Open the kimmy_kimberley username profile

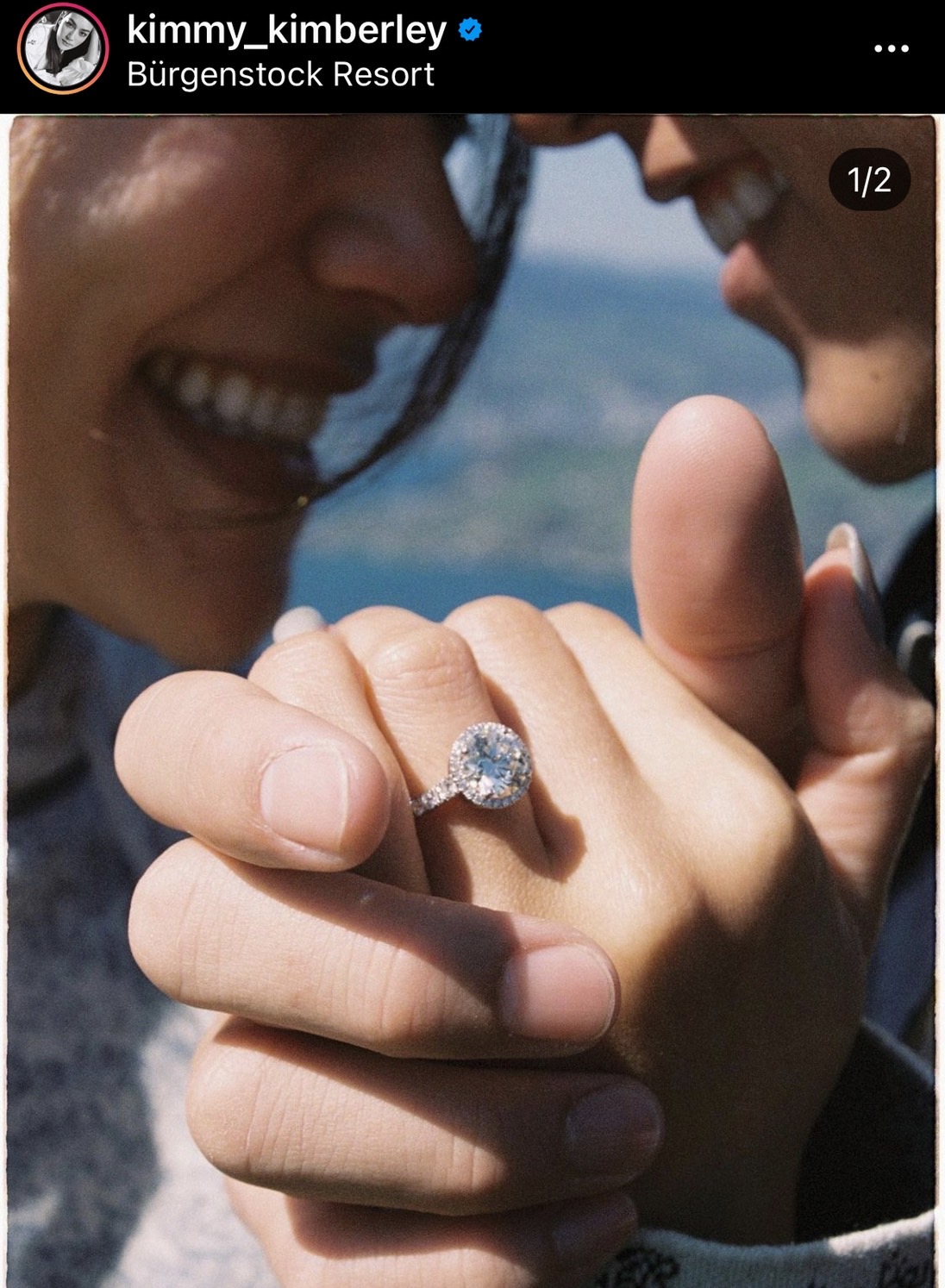point(285,30)
